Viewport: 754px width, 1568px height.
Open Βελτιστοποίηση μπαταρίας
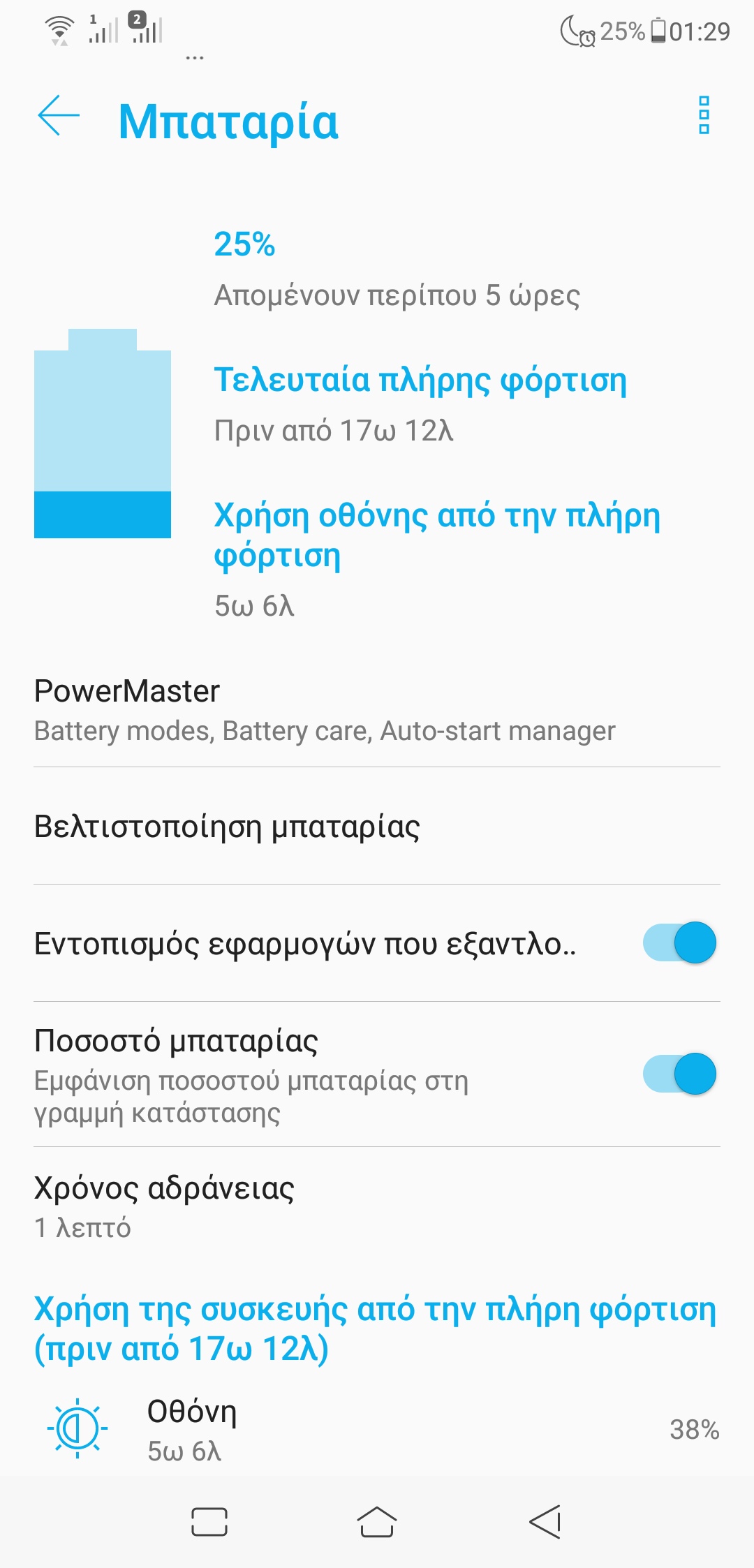point(377,826)
